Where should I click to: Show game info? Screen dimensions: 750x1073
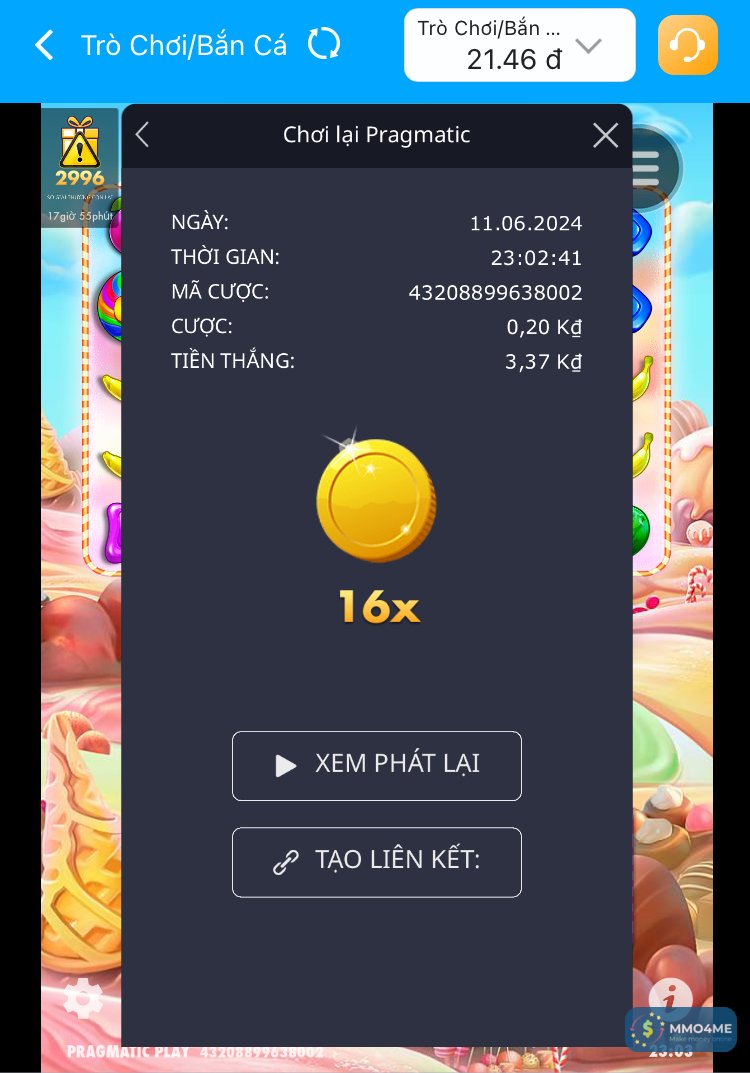tap(670, 996)
